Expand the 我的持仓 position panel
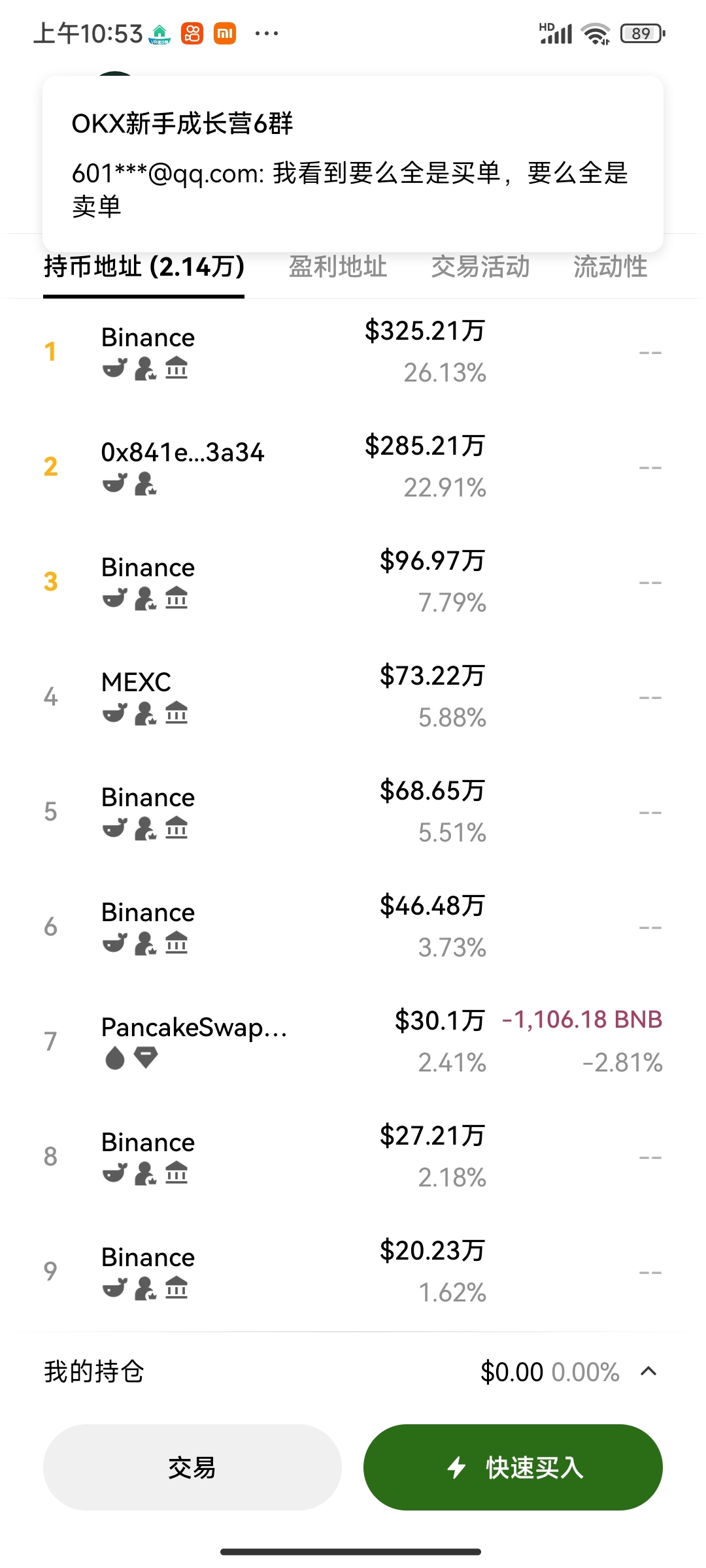Image resolution: width=706 pixels, height=1568 pixels. [x=648, y=1371]
